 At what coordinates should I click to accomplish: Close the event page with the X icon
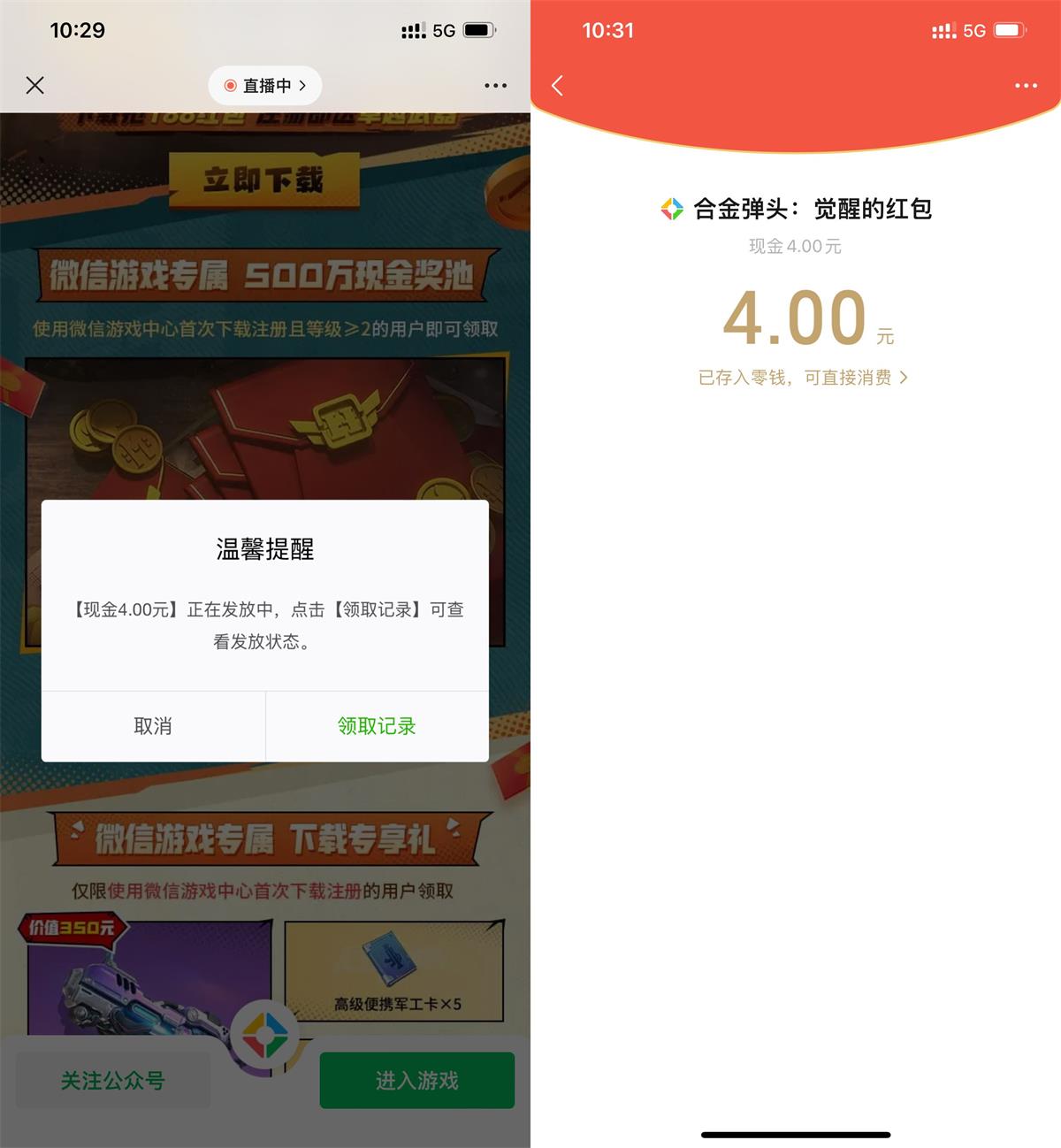click(35, 85)
